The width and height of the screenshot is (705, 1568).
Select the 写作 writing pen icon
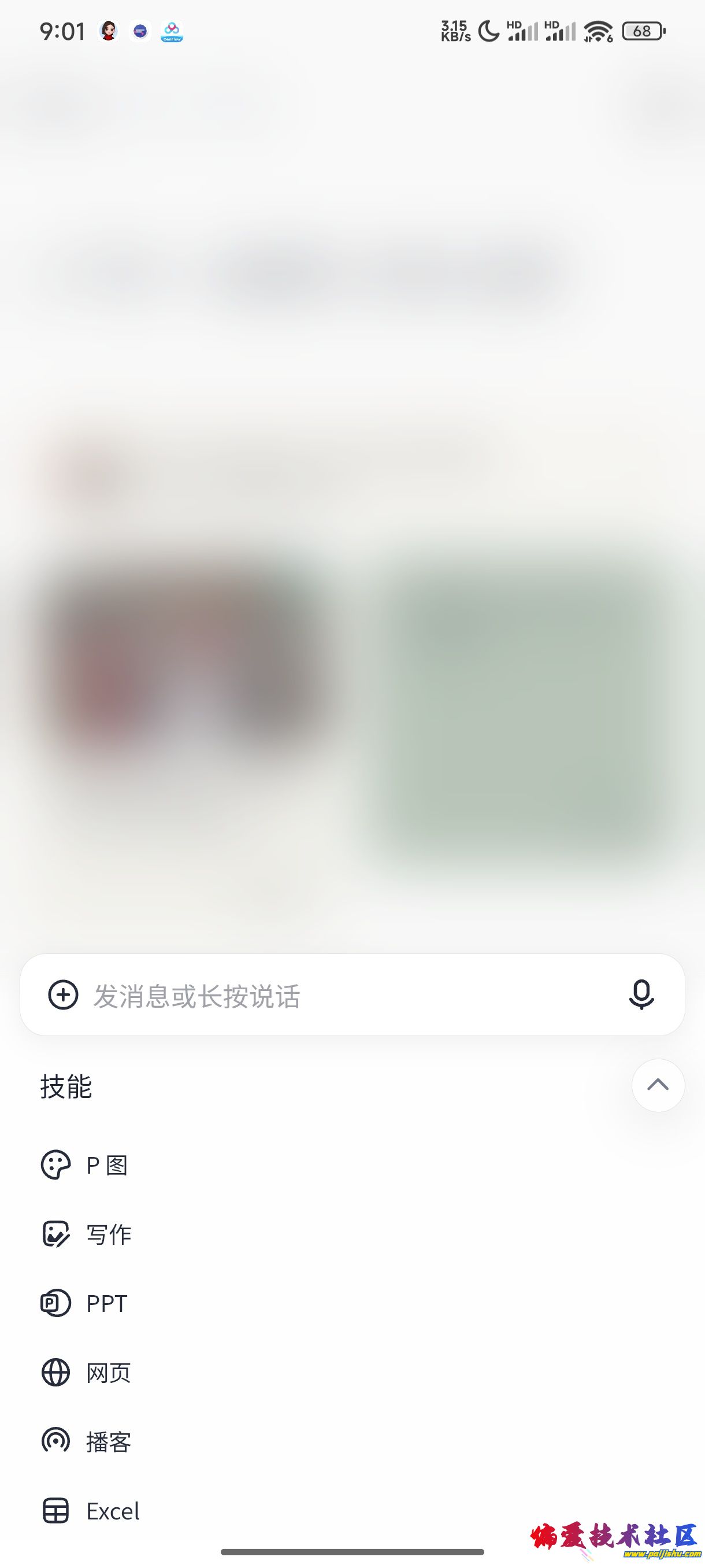pos(56,1234)
